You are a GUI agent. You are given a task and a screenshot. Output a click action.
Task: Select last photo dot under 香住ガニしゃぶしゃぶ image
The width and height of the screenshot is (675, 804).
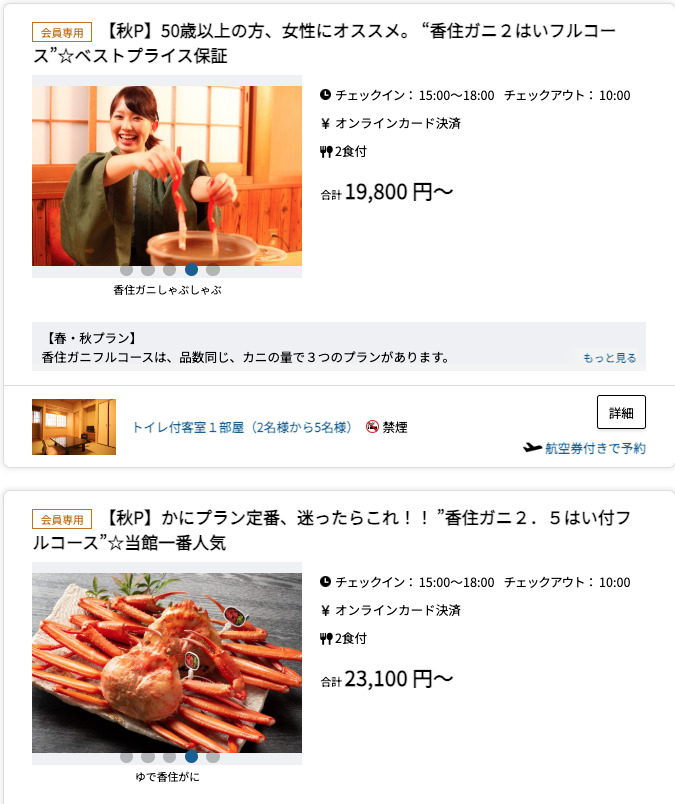[213, 269]
